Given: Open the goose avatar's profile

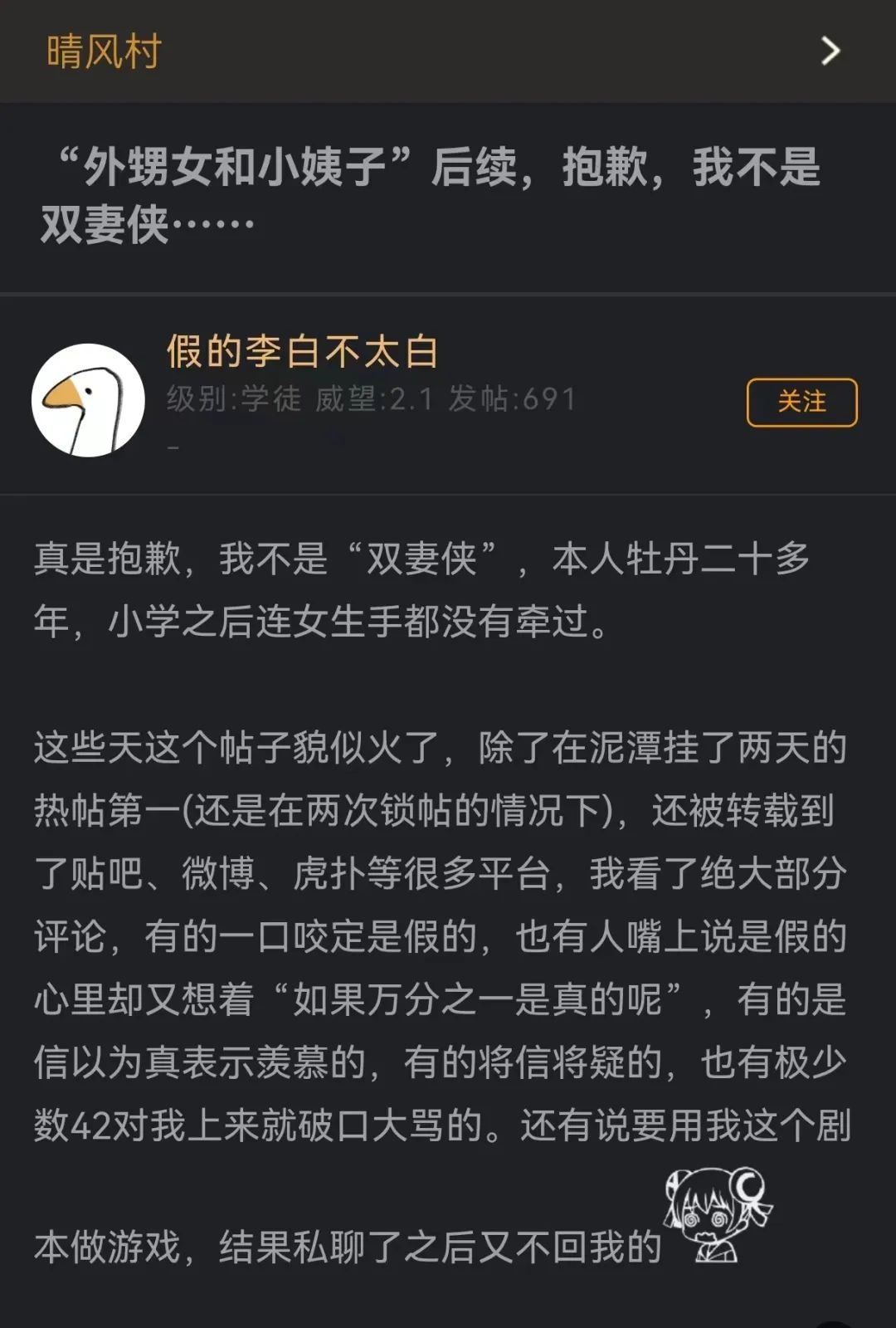Looking at the screenshot, I should [88, 401].
